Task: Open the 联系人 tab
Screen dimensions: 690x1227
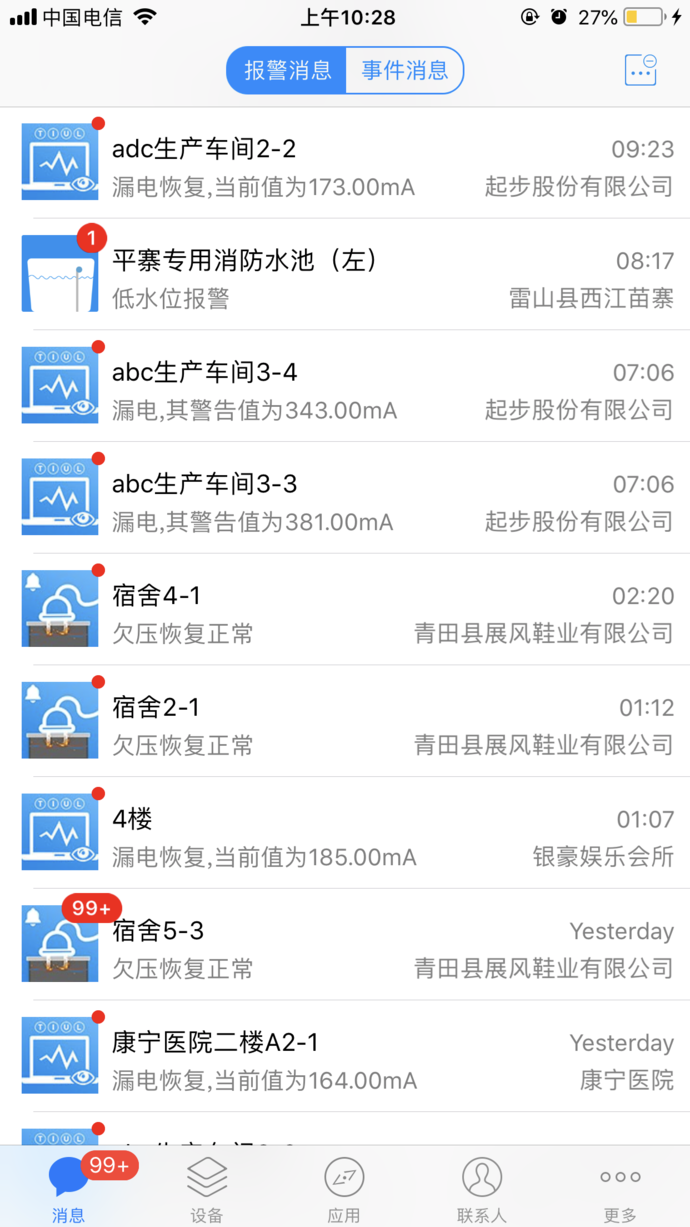Action: 482,1188
